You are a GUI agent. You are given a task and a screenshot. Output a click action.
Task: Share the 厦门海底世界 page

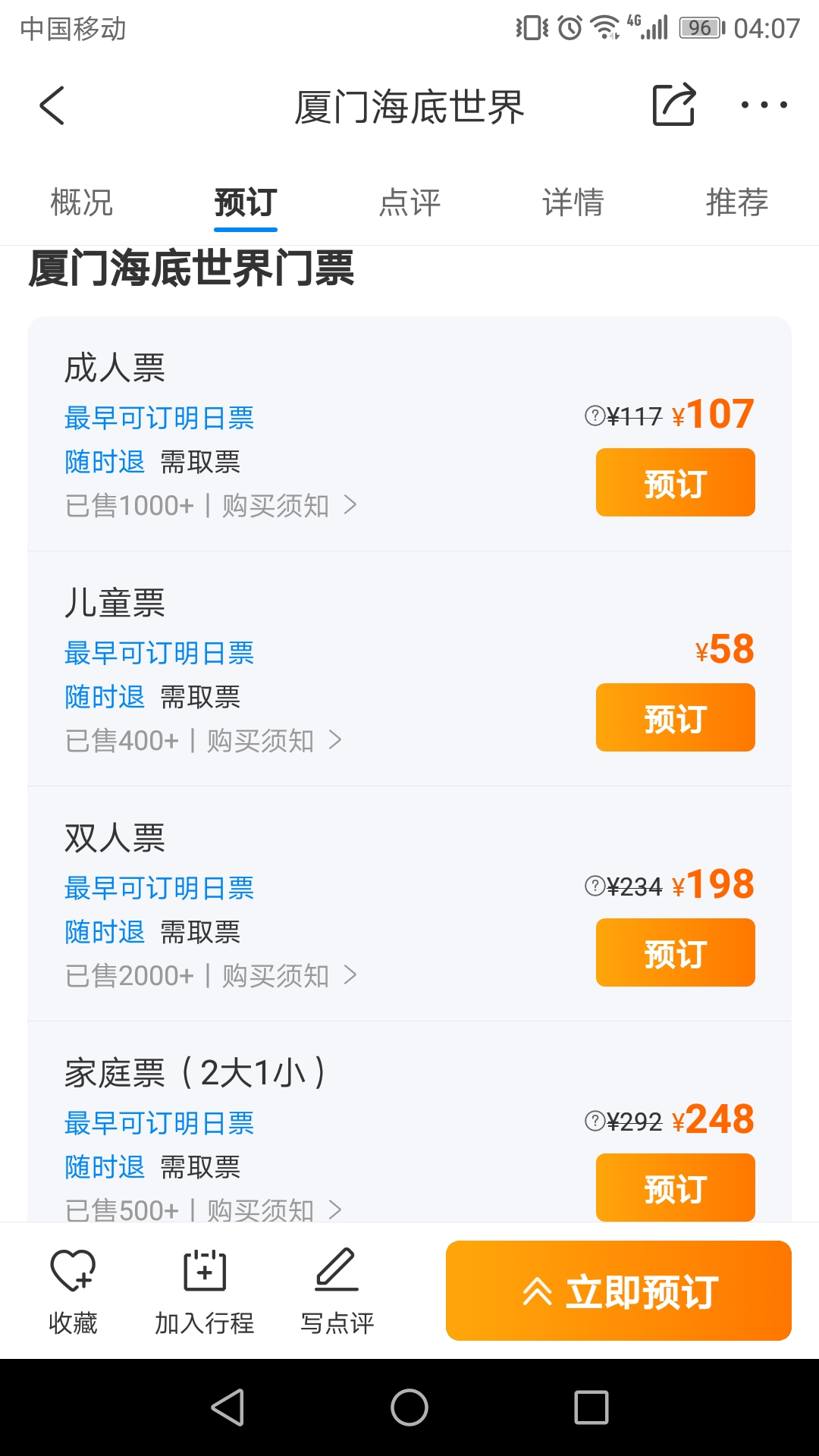674,104
